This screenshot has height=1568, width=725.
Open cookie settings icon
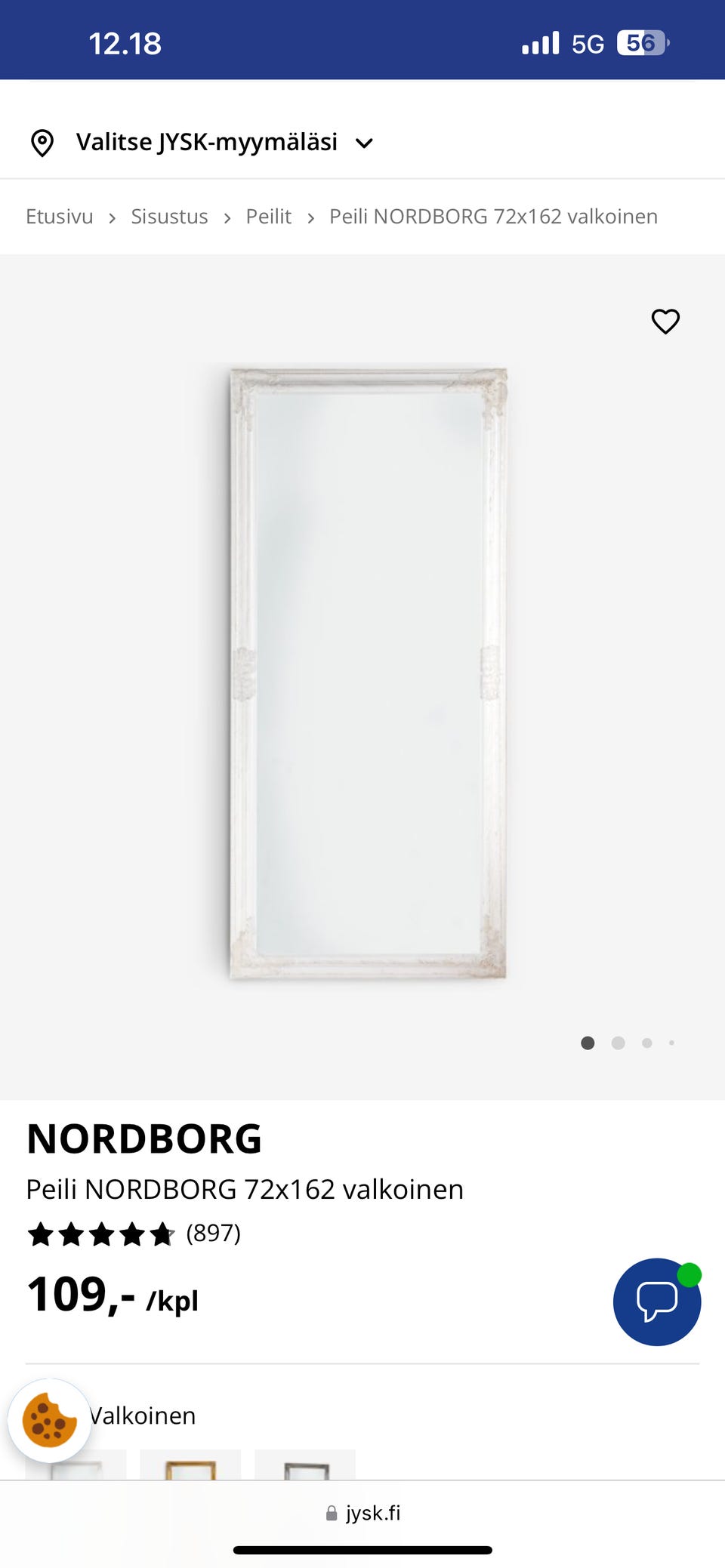(x=50, y=1420)
